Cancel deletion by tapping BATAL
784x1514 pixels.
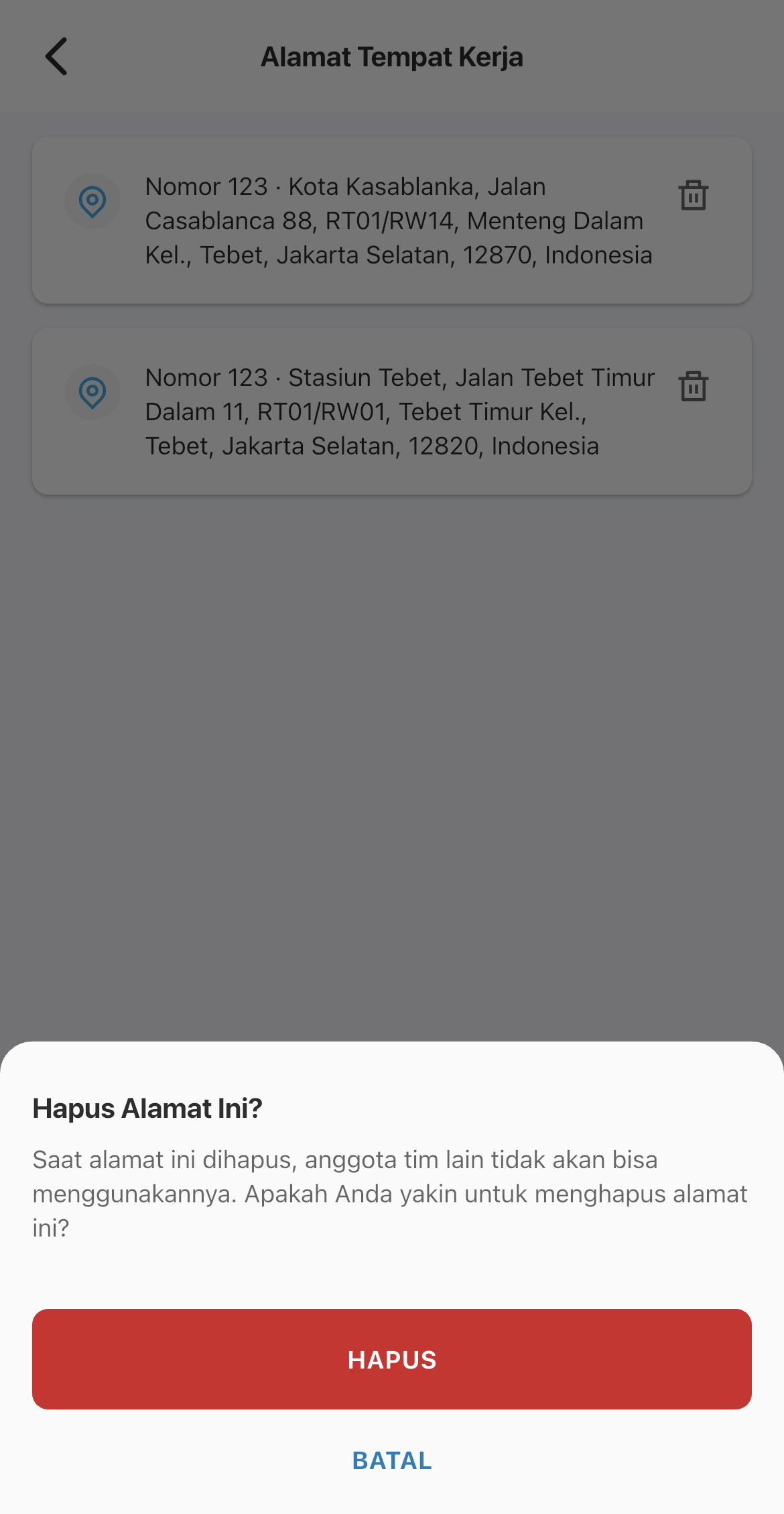point(392,1460)
